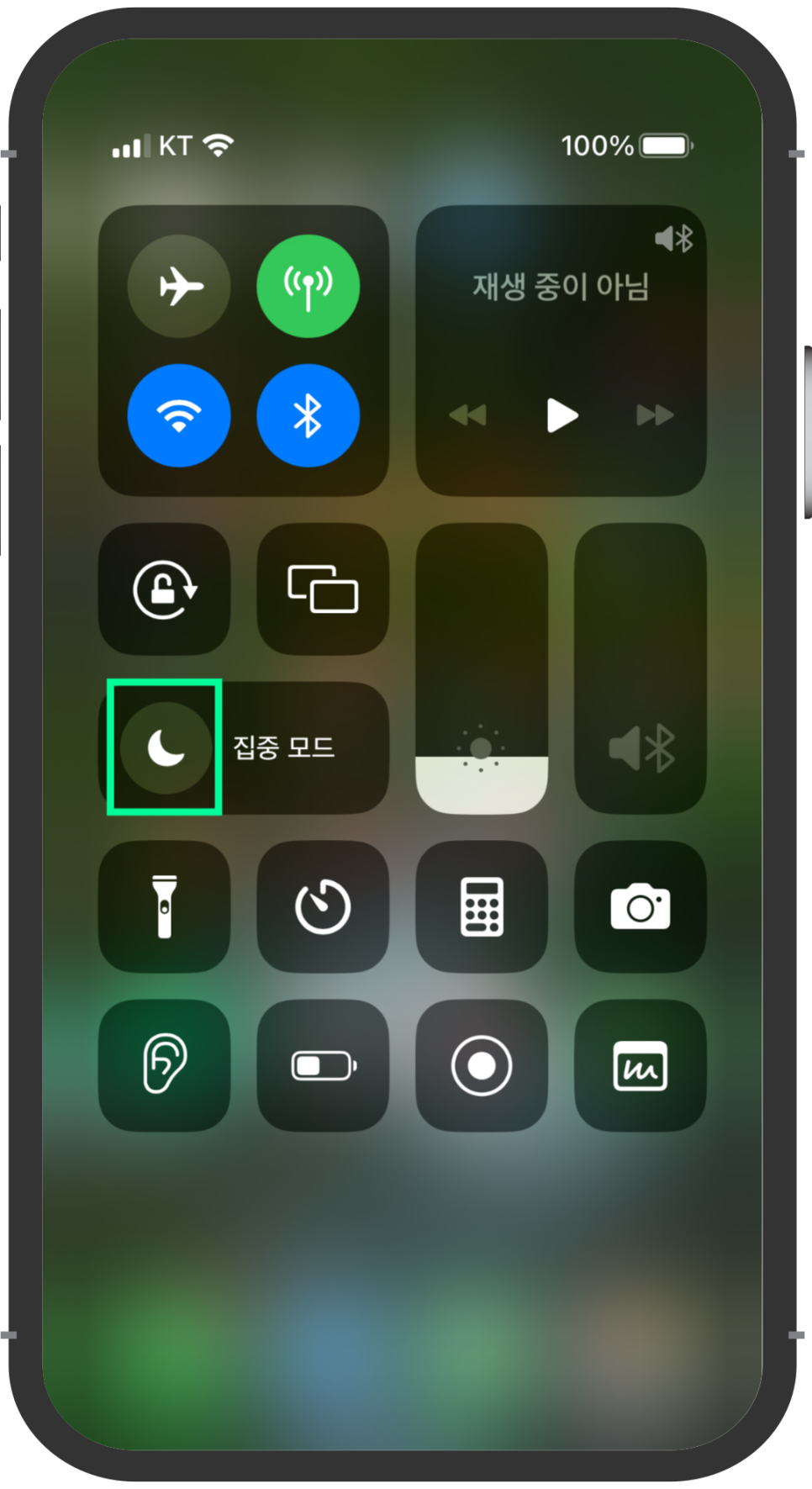Turn on the flashlight
The height and width of the screenshot is (1489, 812).
165,906
